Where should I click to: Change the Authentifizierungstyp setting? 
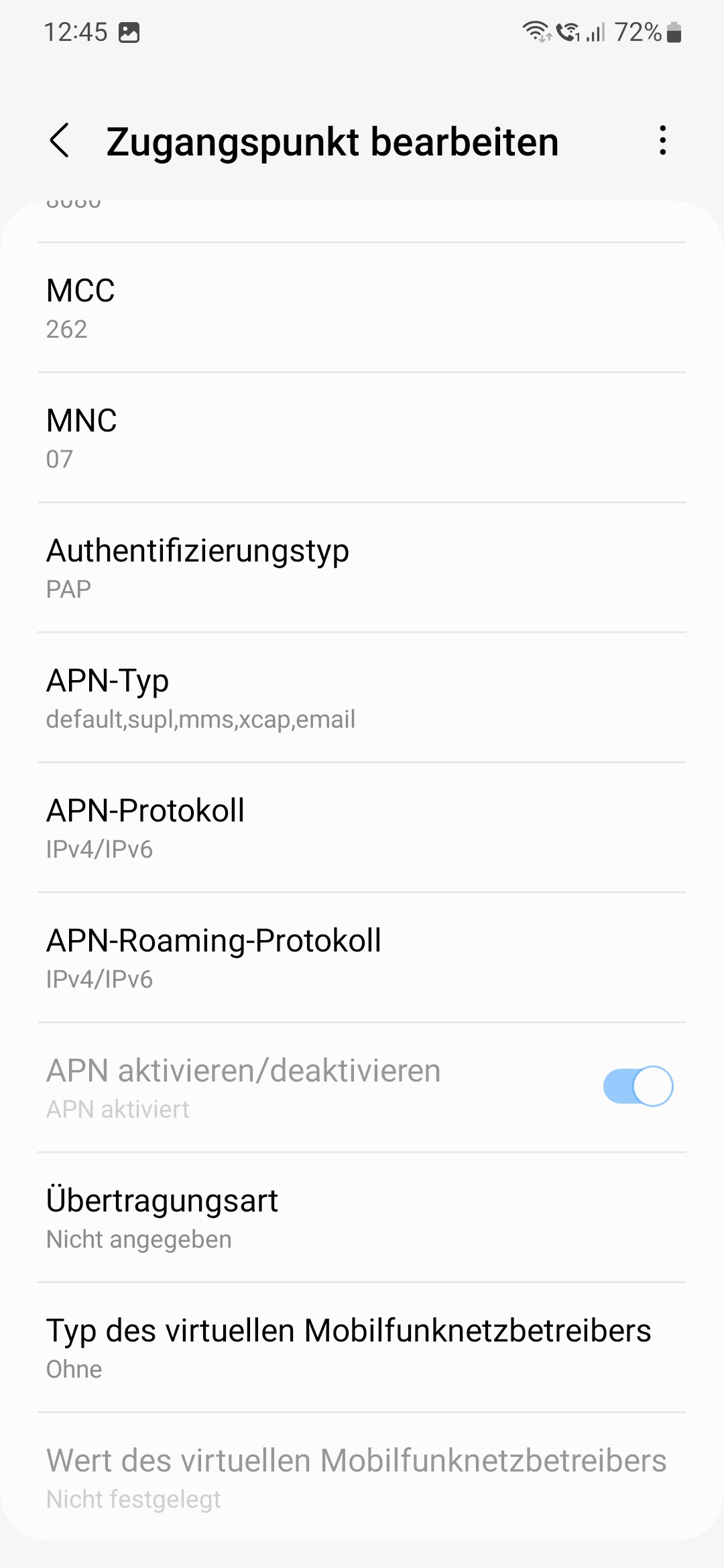click(x=362, y=568)
